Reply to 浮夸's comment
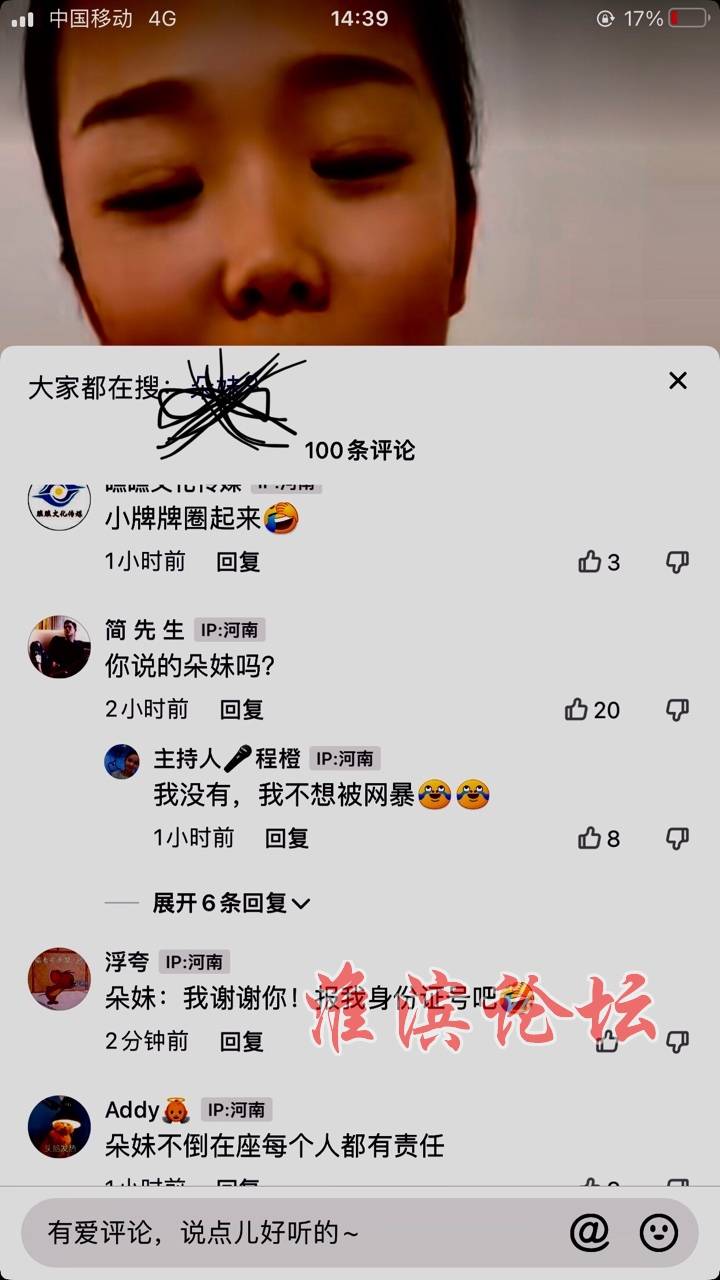 [x=241, y=1041]
